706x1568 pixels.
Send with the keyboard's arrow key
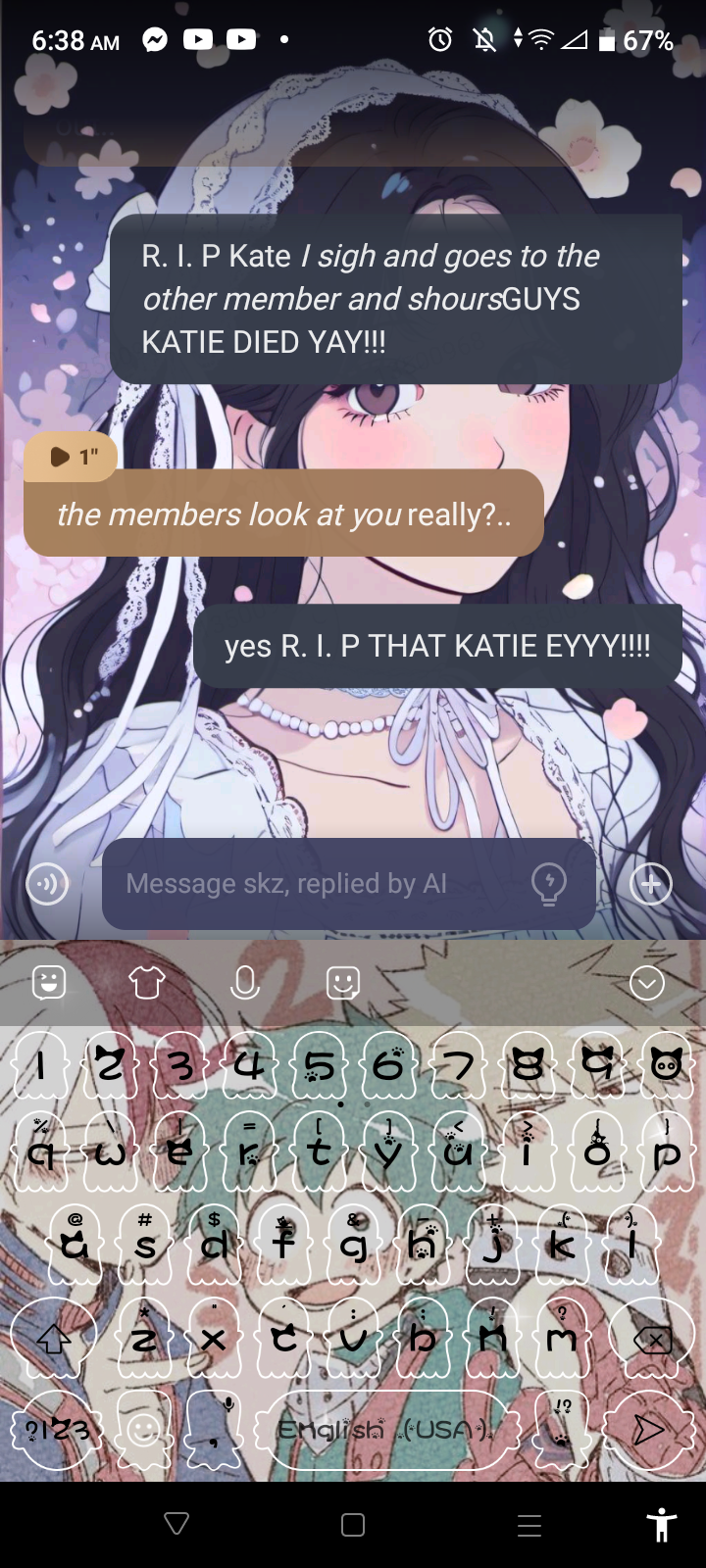[647, 1431]
